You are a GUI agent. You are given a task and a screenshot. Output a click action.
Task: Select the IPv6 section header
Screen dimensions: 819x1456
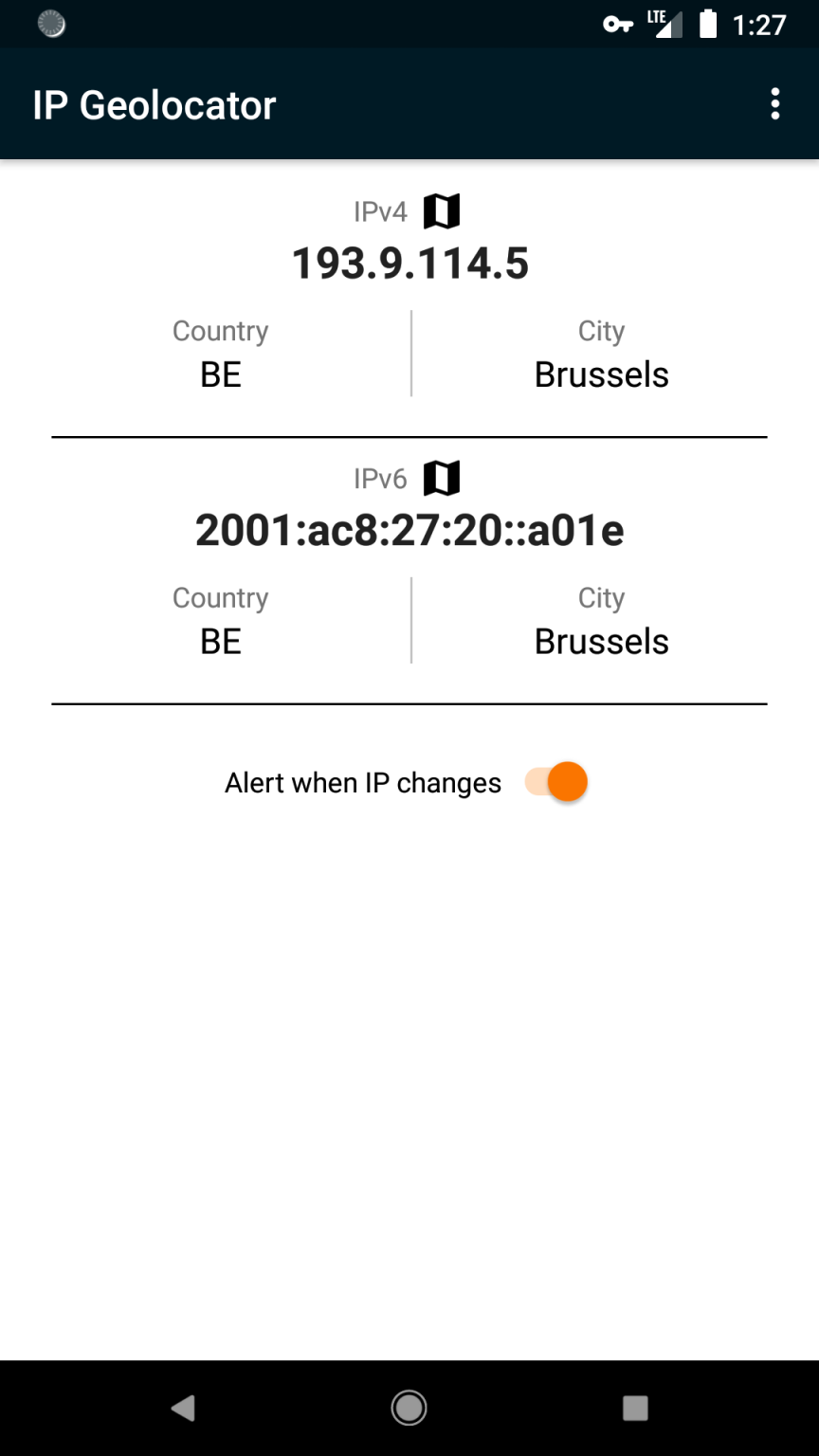click(x=379, y=477)
